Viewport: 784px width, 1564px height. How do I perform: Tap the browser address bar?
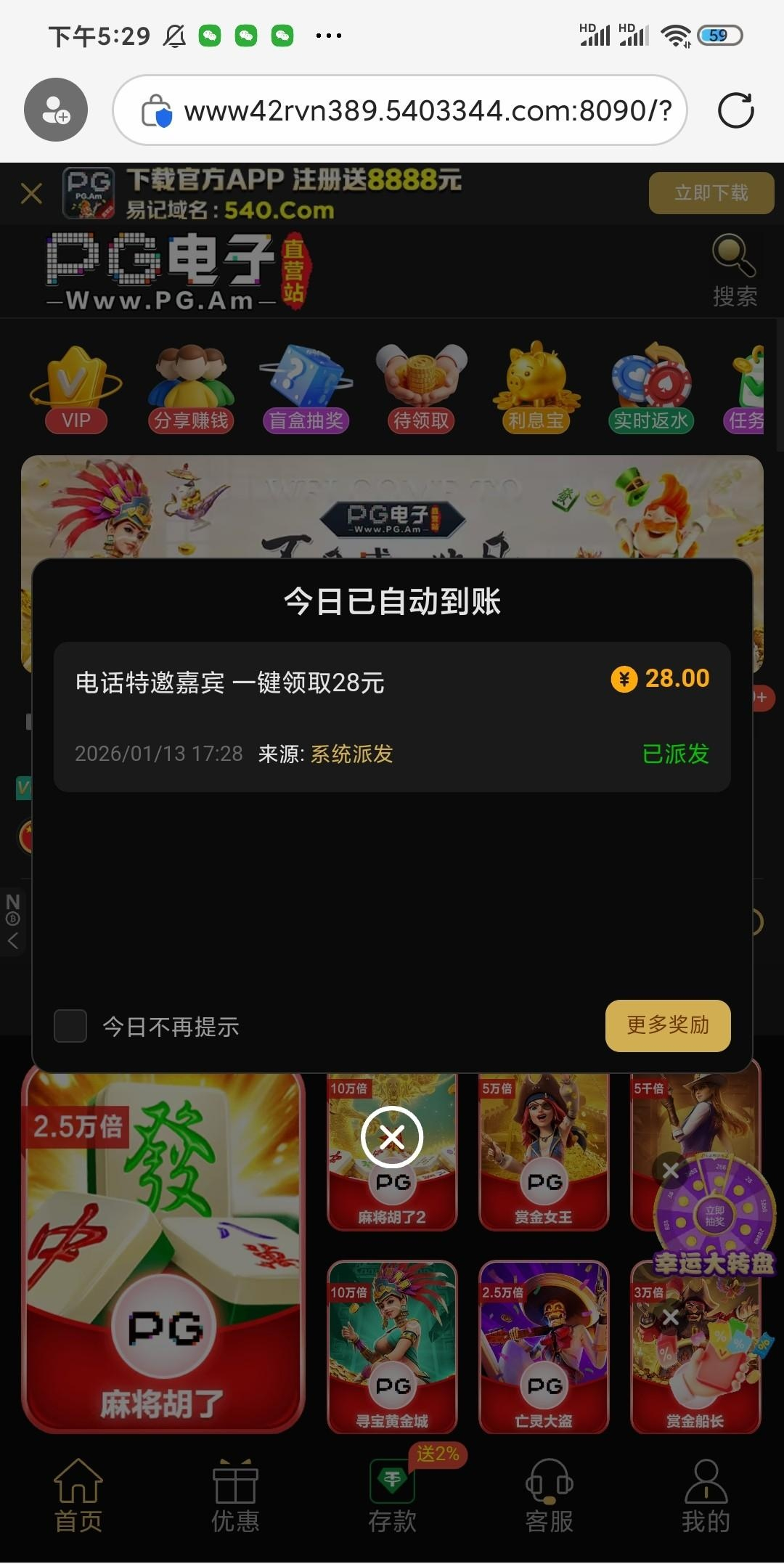click(407, 110)
